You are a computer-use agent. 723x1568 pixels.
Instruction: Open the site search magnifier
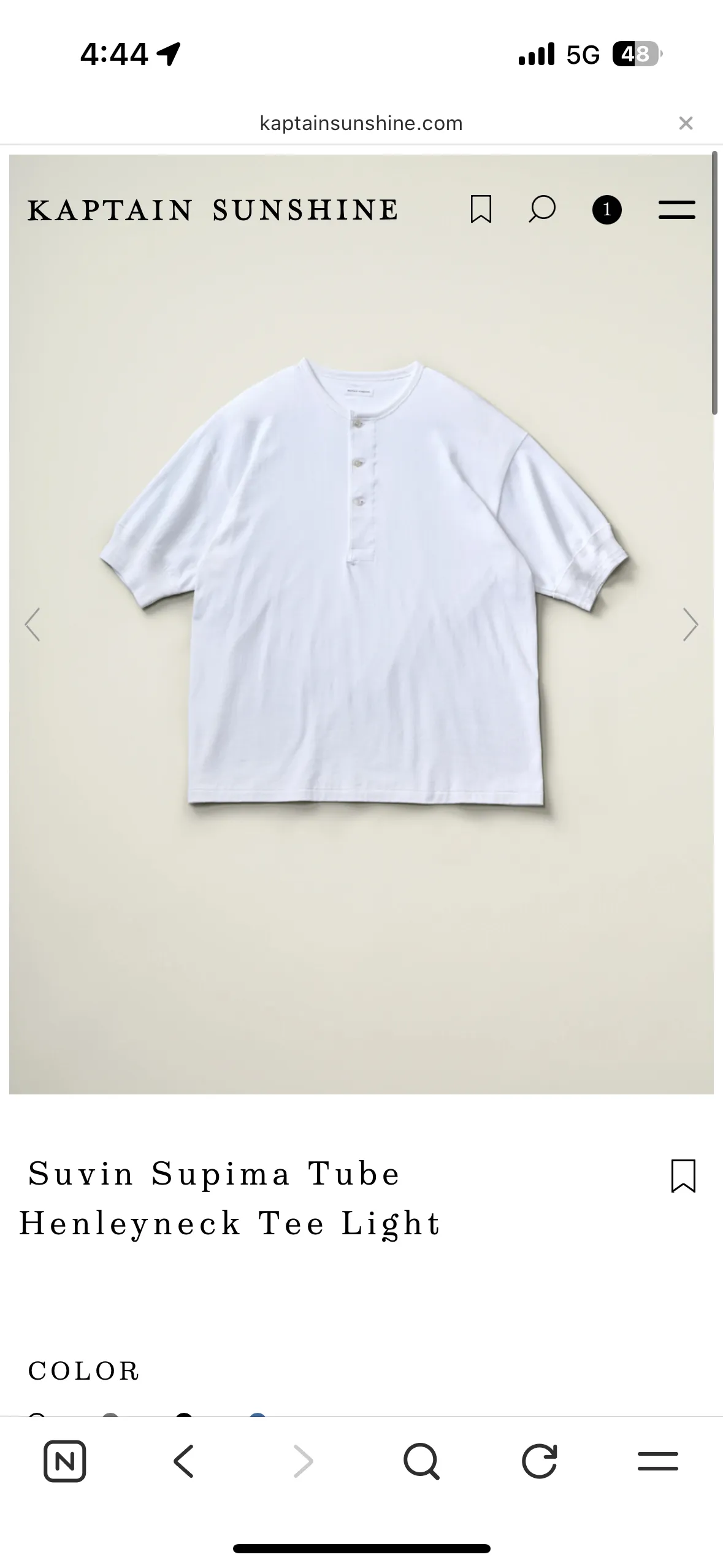pyautogui.click(x=542, y=209)
